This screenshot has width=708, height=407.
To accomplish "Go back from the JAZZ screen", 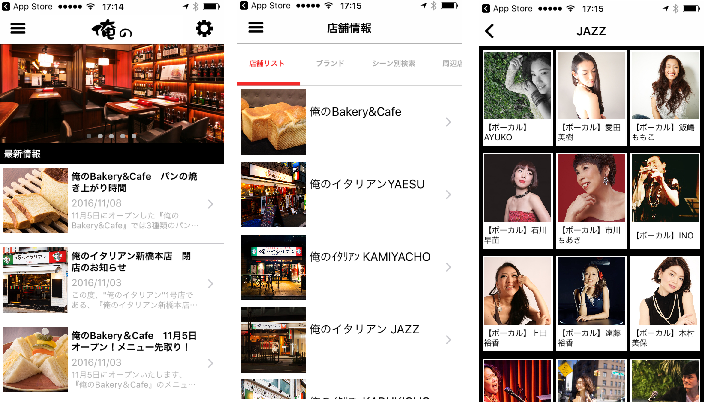I will pos(489,31).
